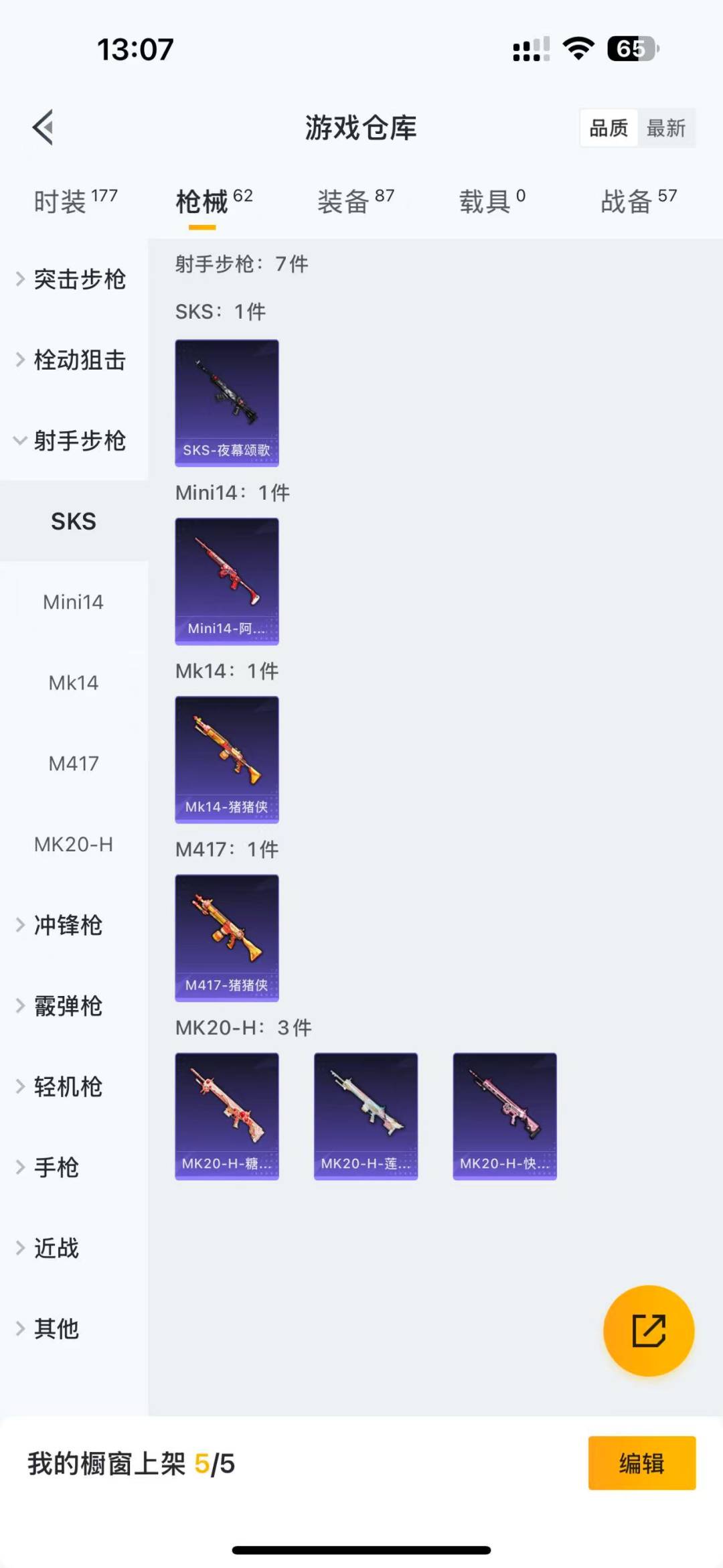Open the M417-猪猪侠 skin card
The height and width of the screenshot is (1568, 723).
point(227,938)
